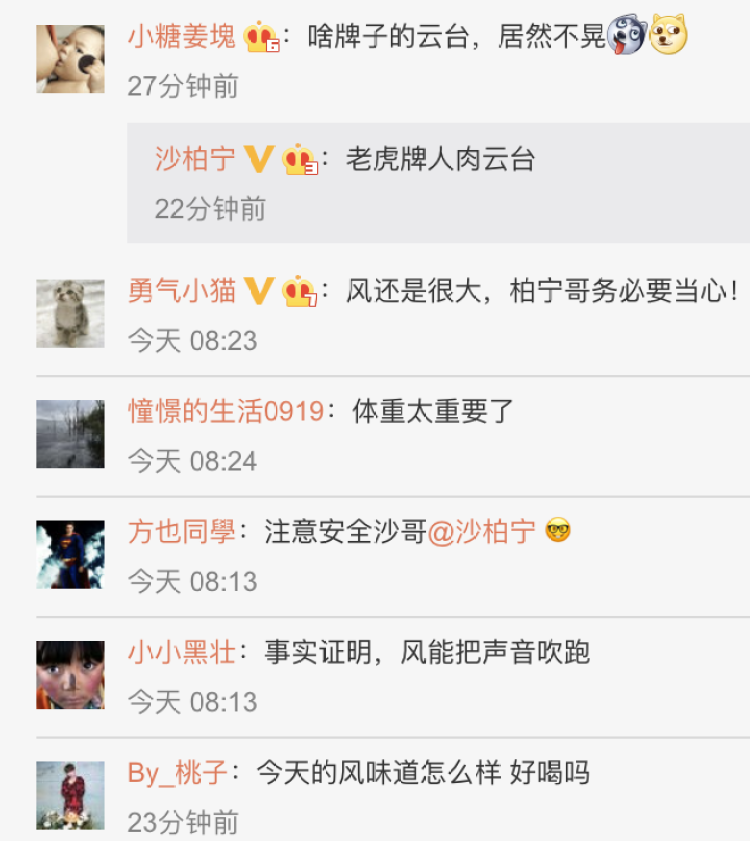750x841 pixels.
Task: Tap username By_桃子
Action: click(x=178, y=773)
